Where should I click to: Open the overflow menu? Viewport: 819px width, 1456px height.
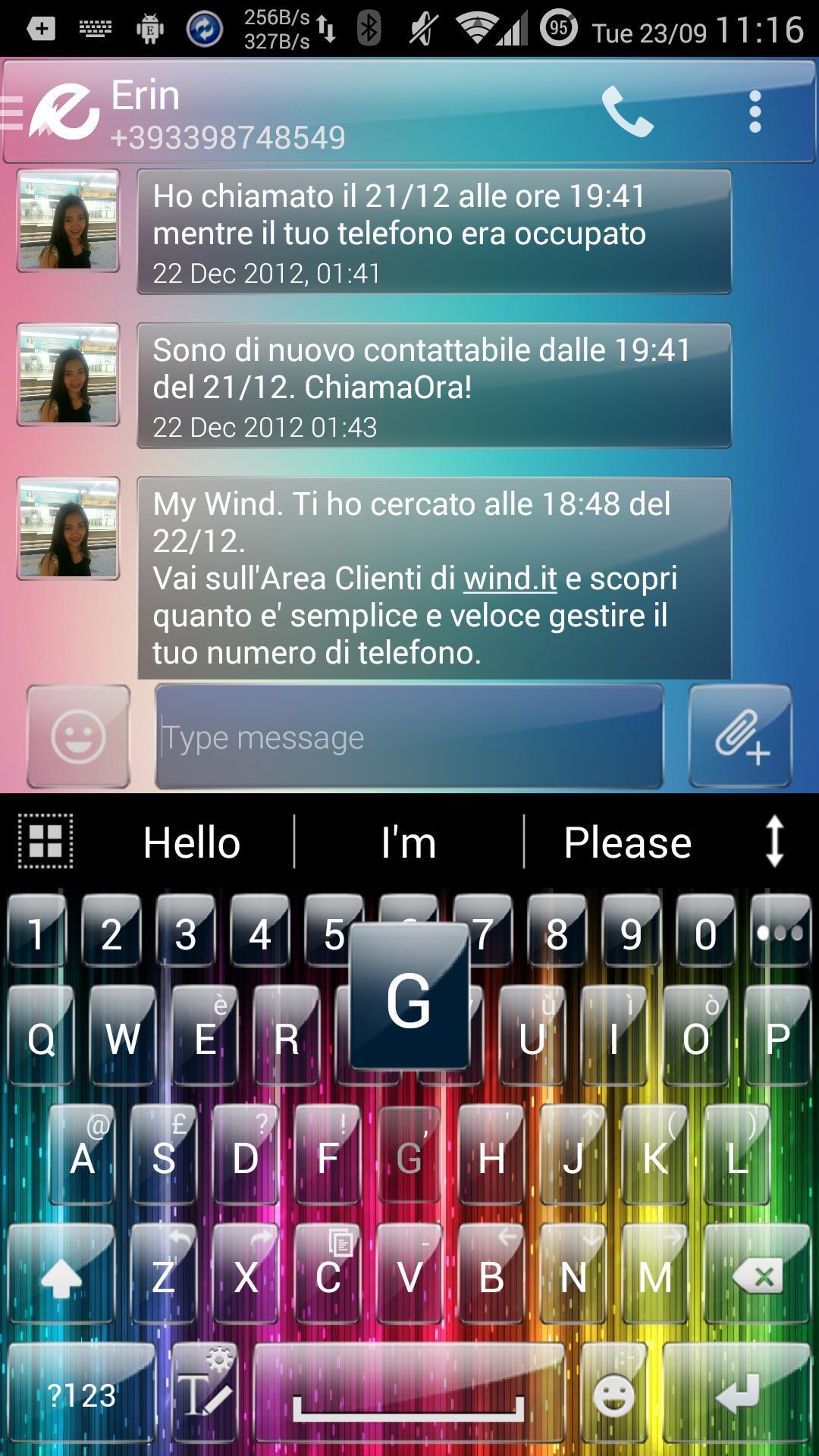754,112
